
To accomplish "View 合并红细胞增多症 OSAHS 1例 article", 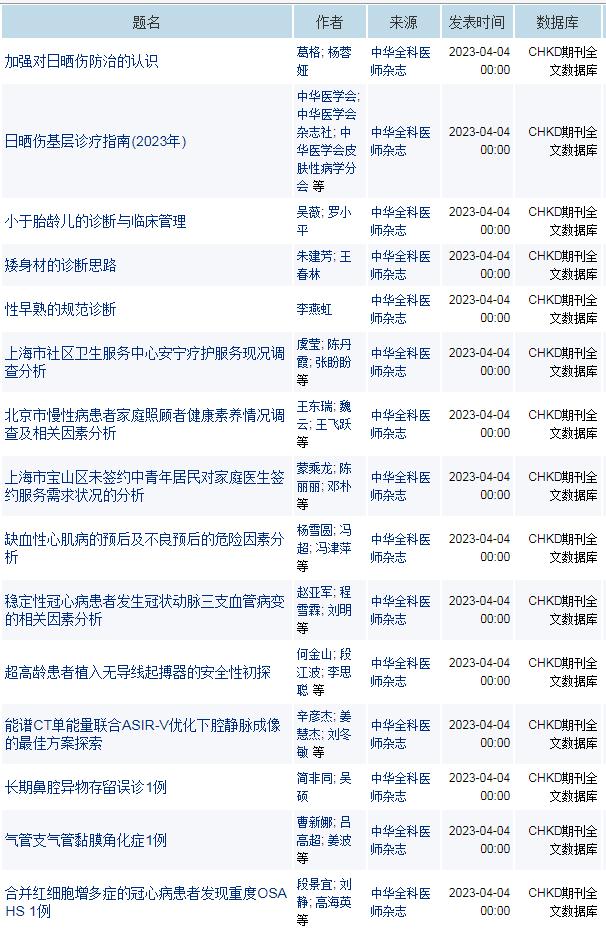I will point(145,902).
